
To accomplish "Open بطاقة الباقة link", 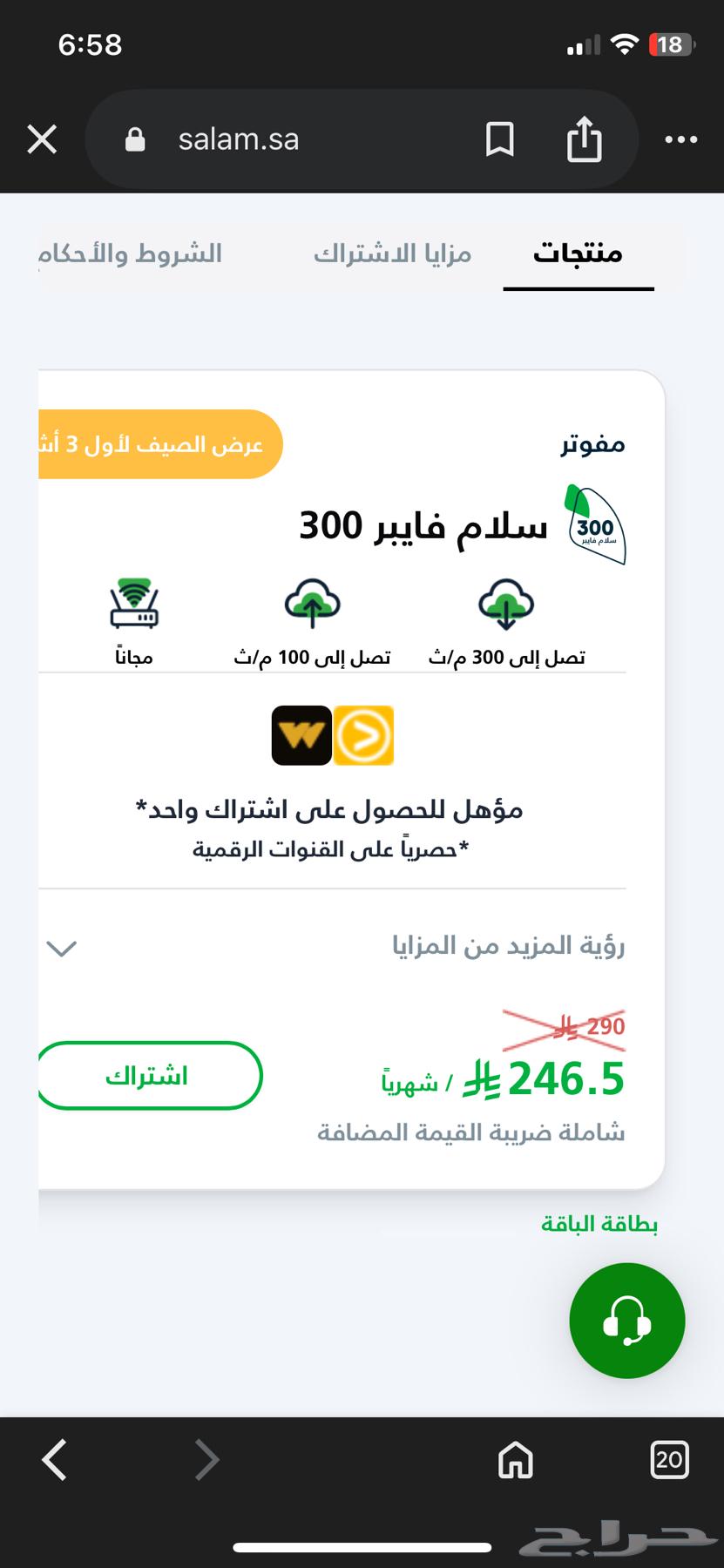I will click(597, 1223).
